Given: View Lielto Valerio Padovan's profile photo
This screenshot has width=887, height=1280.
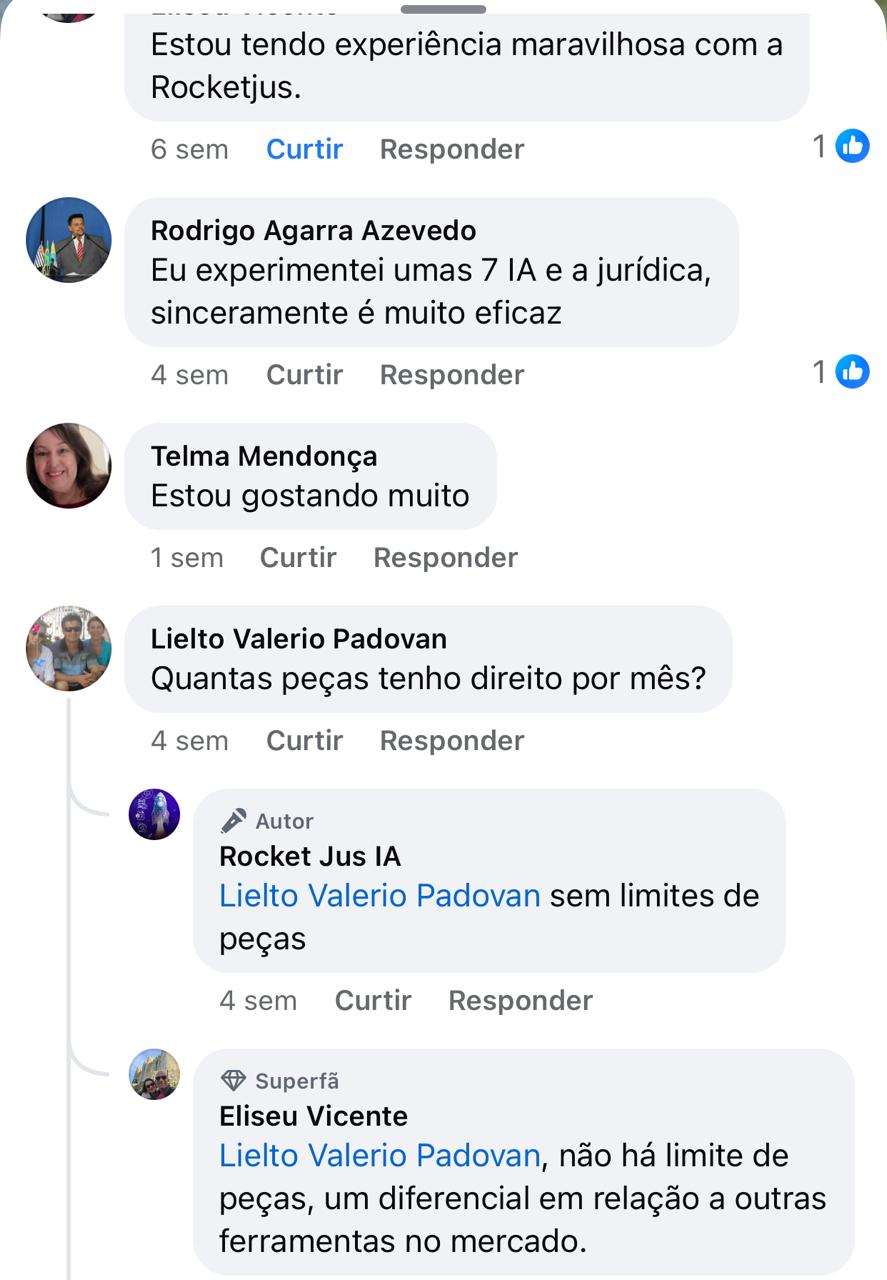Looking at the screenshot, I should click(x=68, y=649).
